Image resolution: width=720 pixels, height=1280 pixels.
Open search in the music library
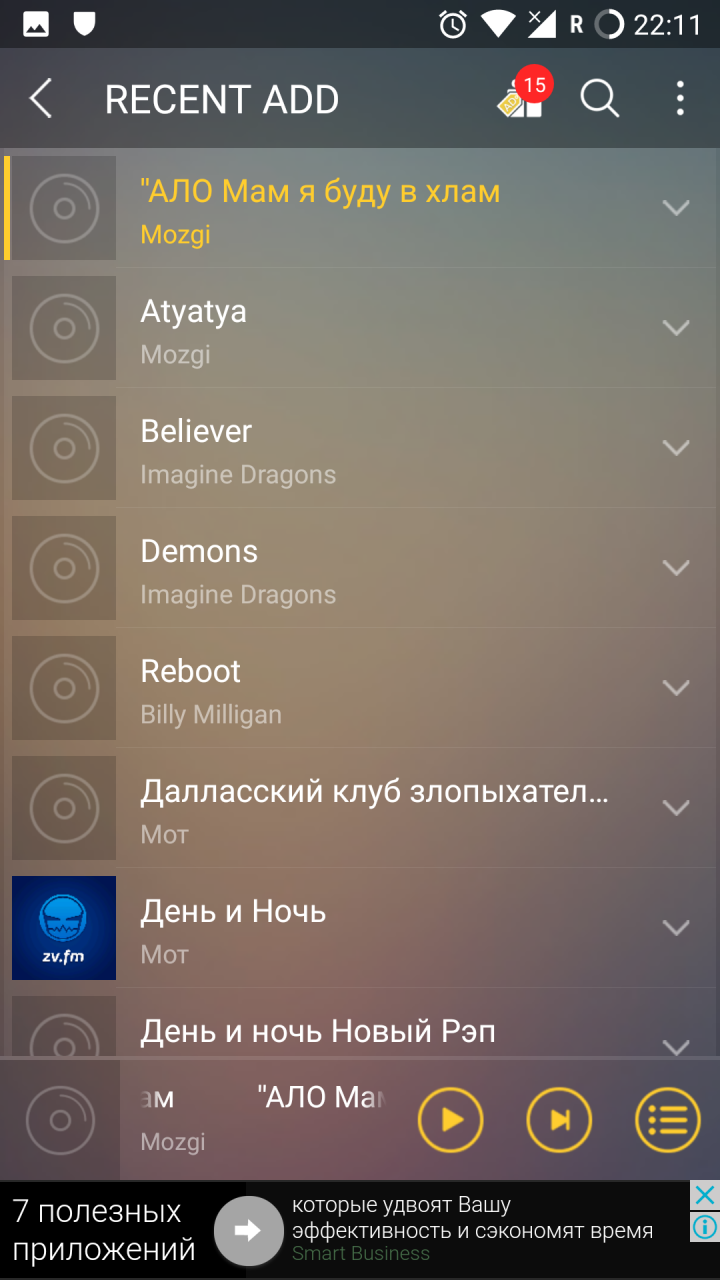click(x=599, y=98)
